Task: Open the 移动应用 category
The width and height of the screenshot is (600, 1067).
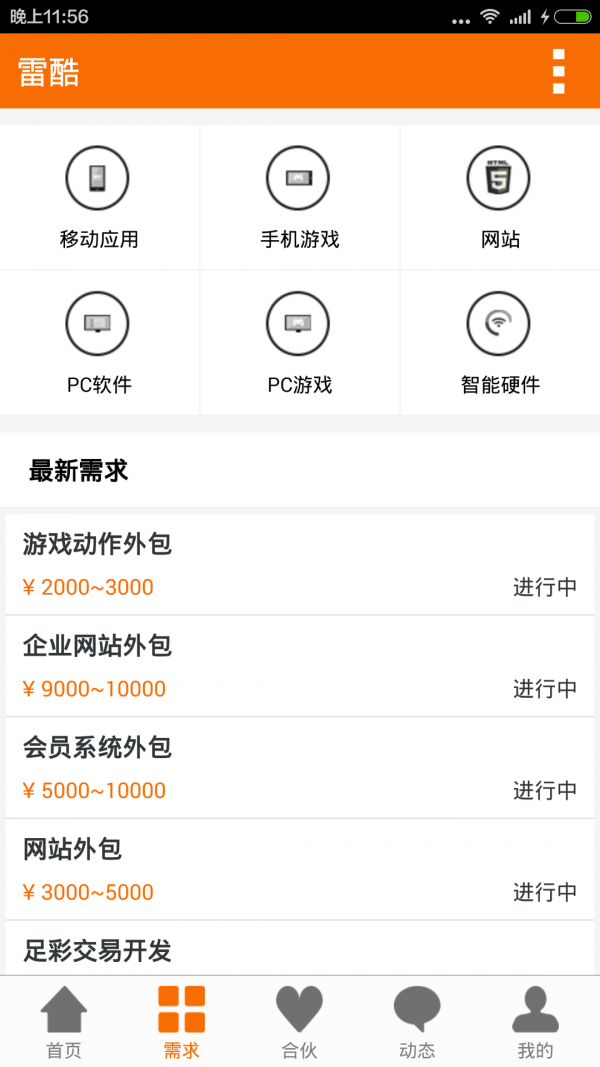Action: [98, 197]
